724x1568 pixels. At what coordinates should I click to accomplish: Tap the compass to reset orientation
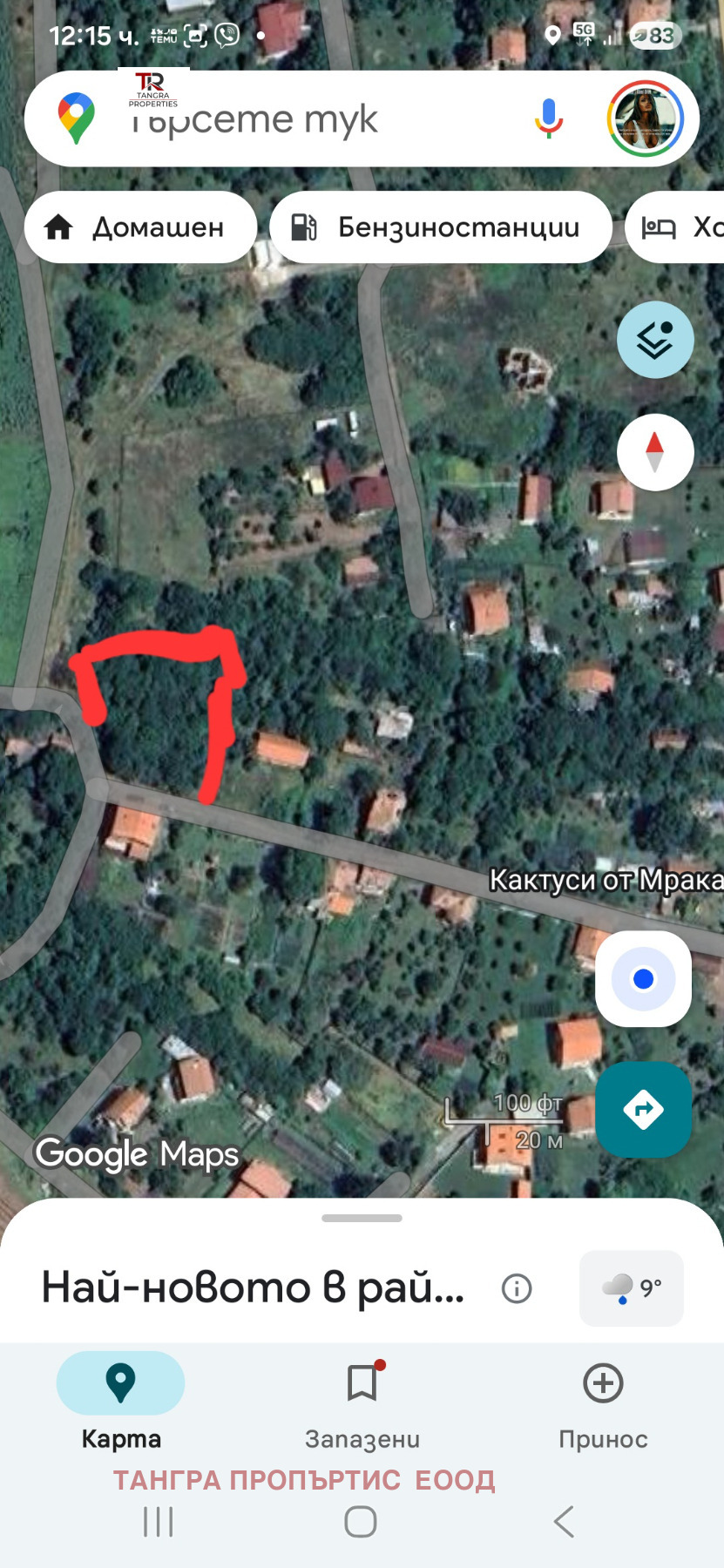click(655, 452)
